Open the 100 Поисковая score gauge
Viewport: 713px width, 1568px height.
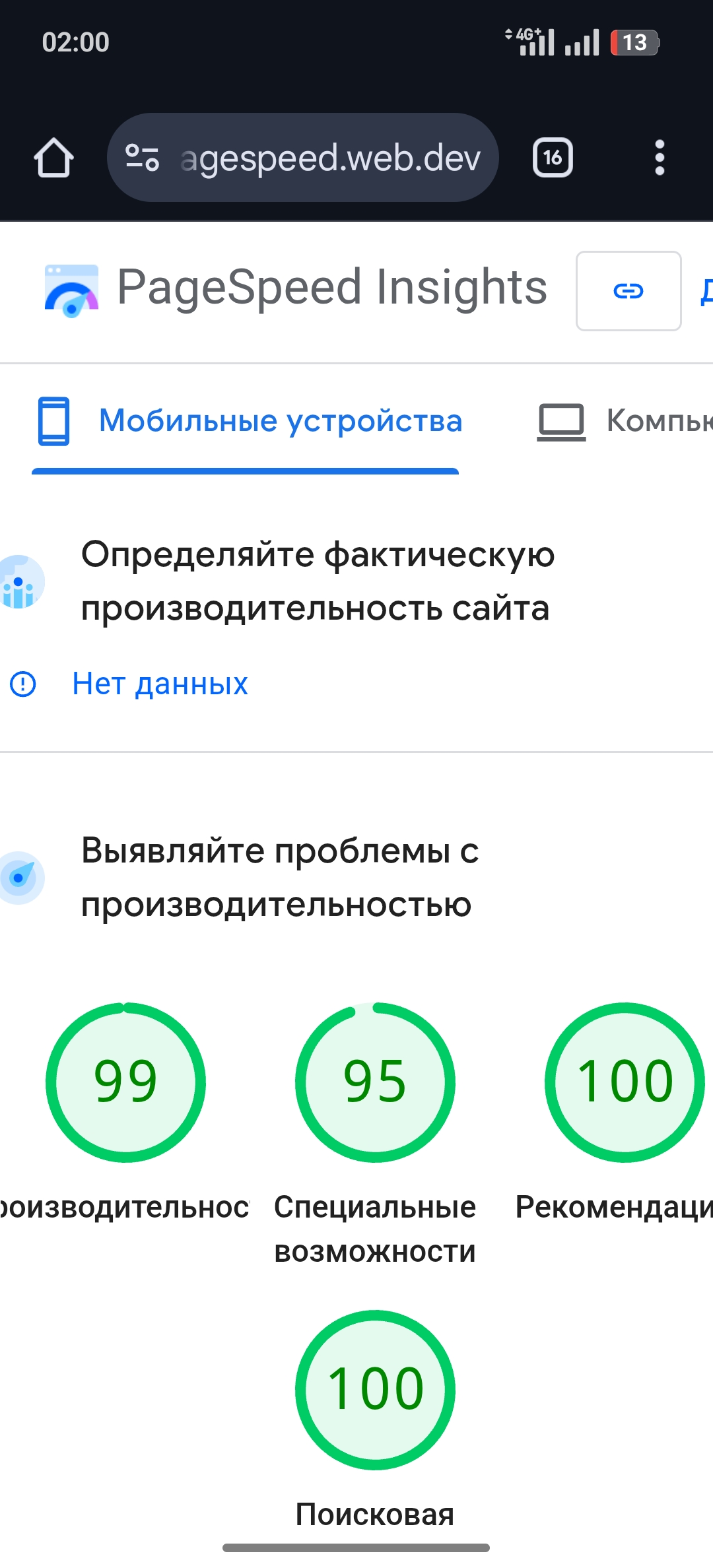[x=375, y=1390]
